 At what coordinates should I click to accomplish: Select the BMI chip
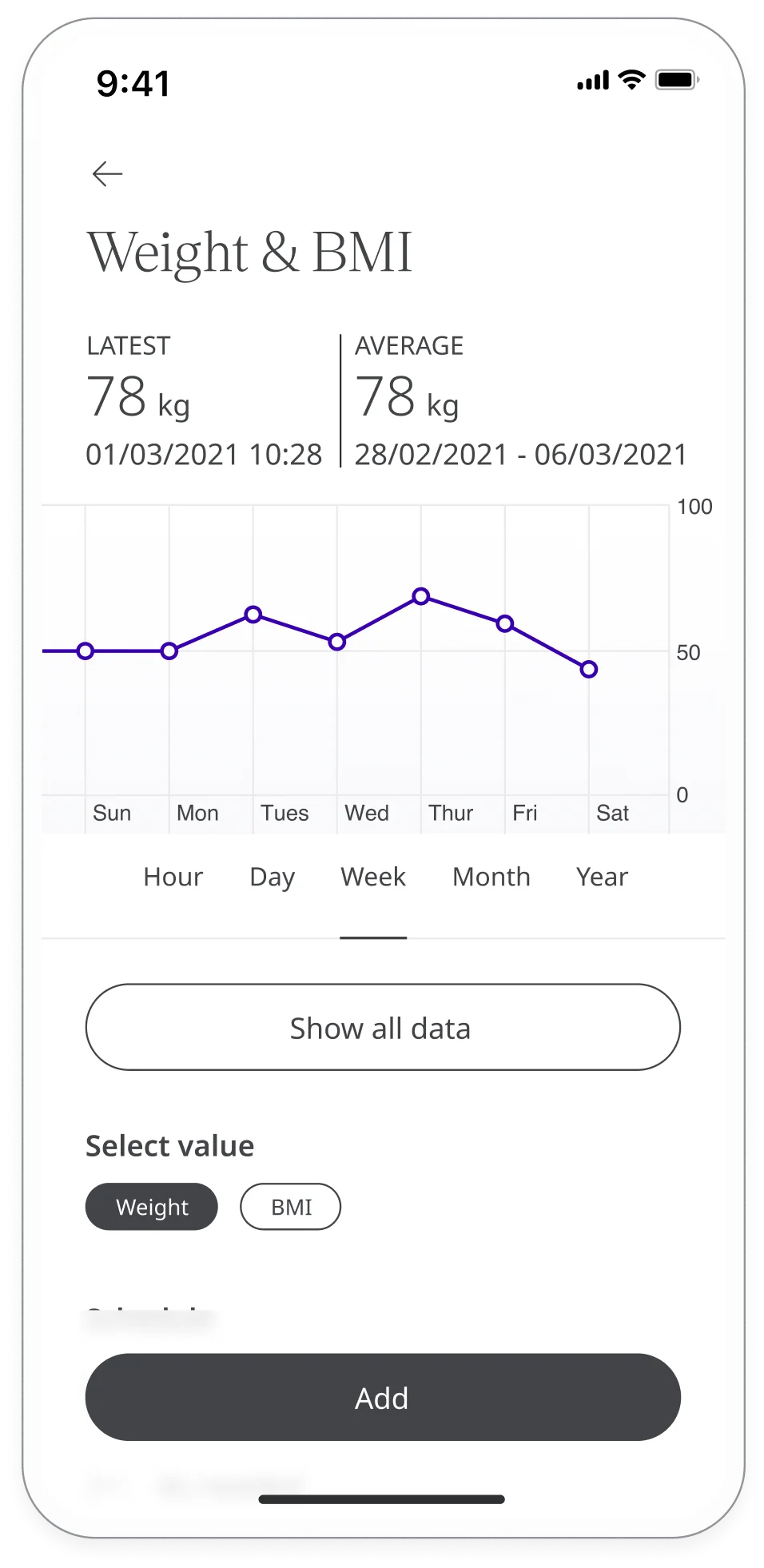coord(291,1207)
